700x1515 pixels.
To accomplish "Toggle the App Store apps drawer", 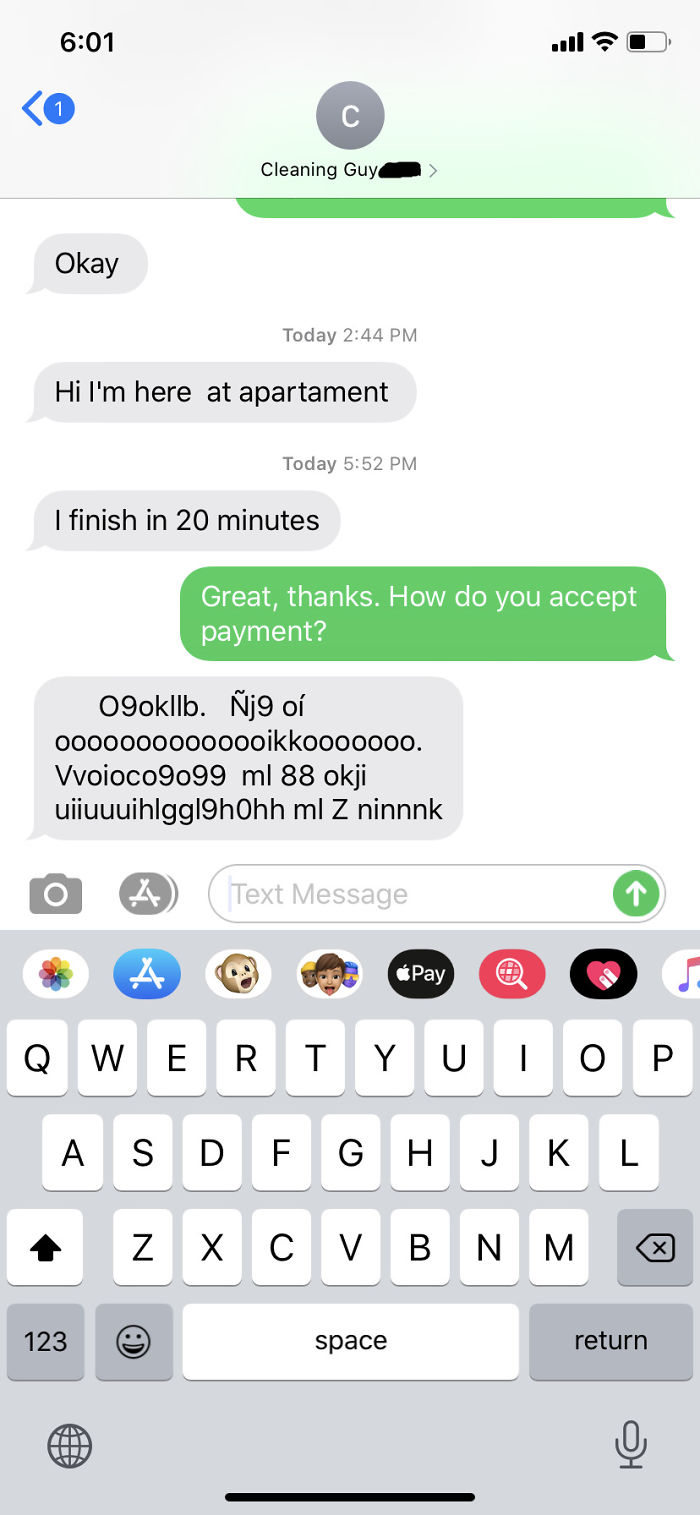I will pos(148,893).
